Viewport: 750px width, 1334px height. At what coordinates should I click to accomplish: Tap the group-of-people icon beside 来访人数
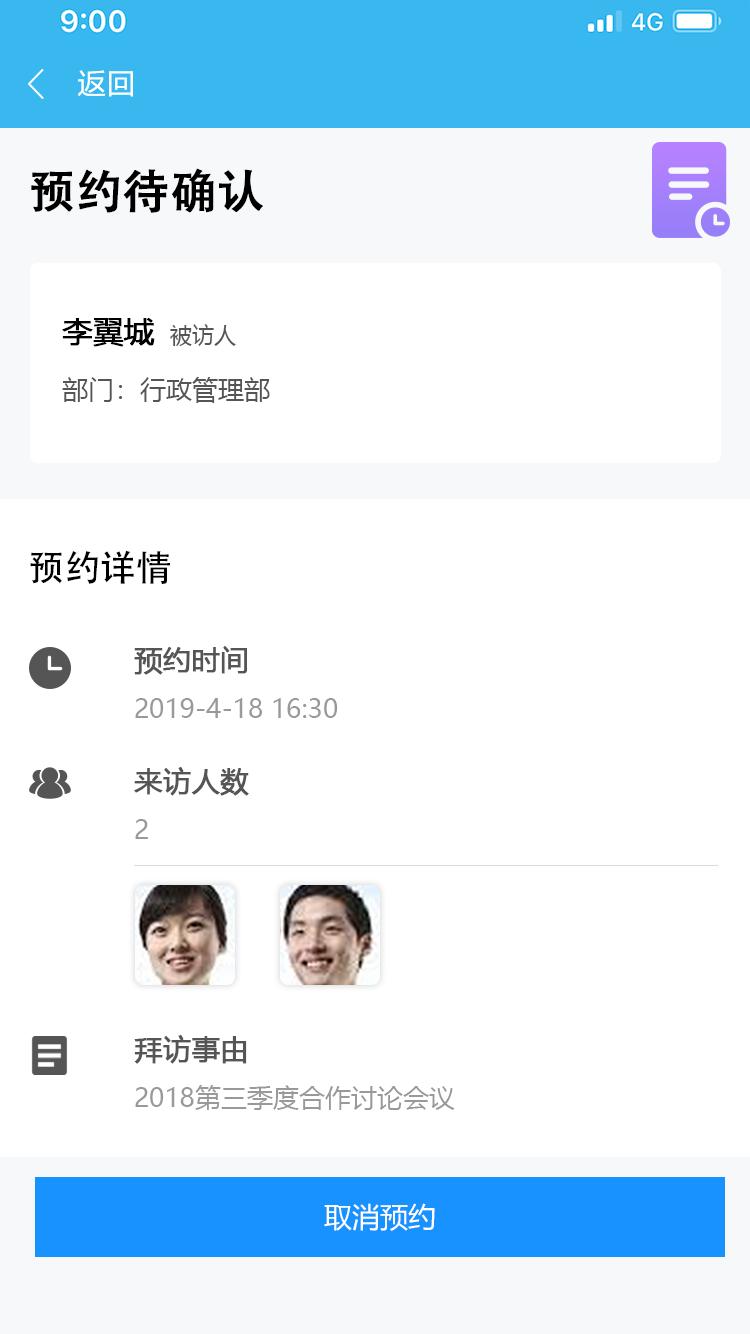50,782
